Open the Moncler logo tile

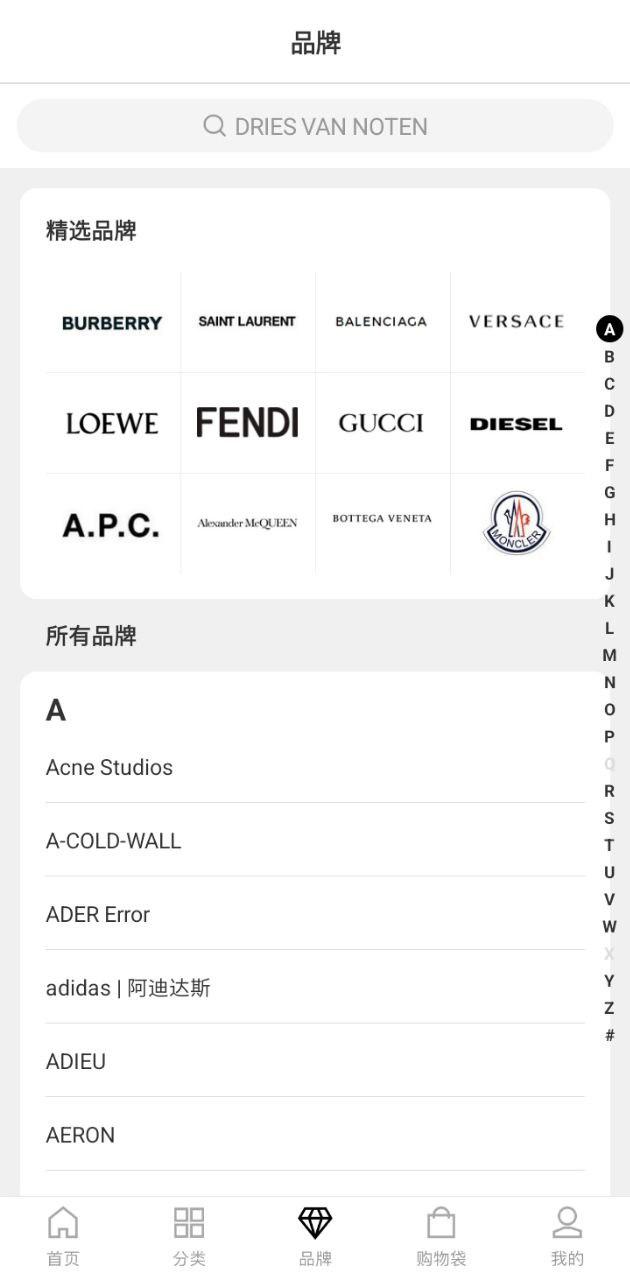(x=516, y=523)
